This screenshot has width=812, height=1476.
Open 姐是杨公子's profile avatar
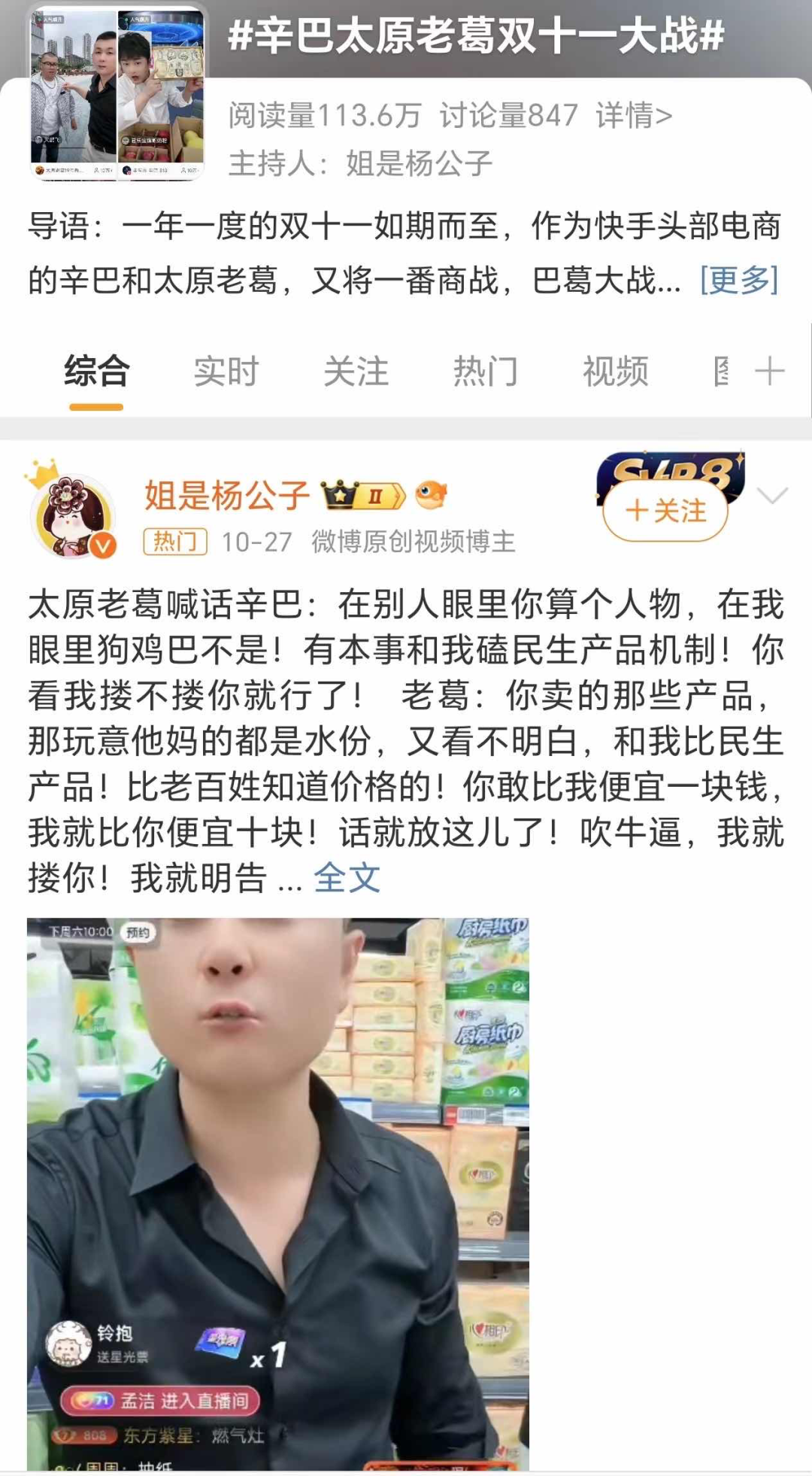click(x=73, y=517)
